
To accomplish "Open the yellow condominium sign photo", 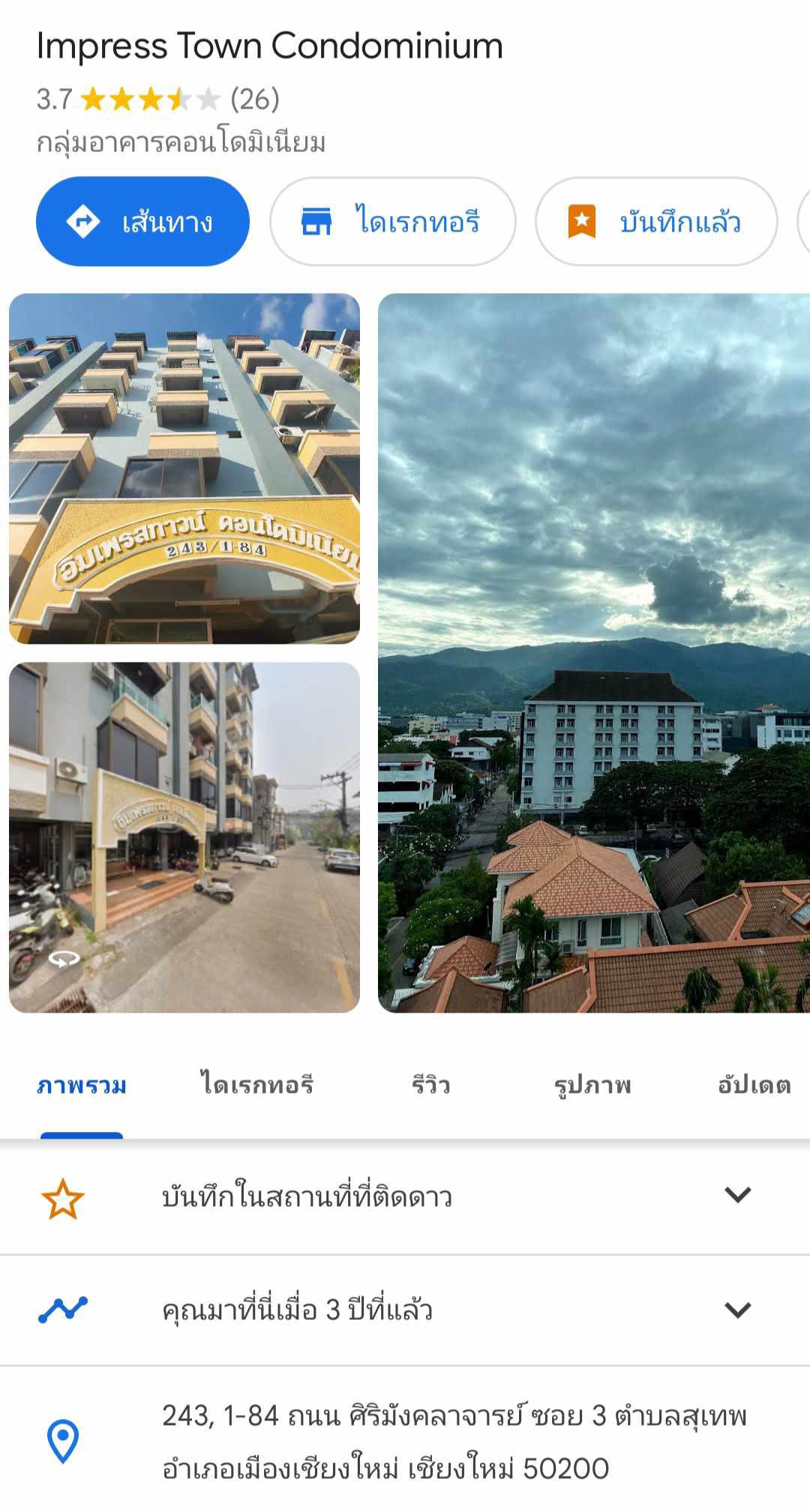I will 184,469.
